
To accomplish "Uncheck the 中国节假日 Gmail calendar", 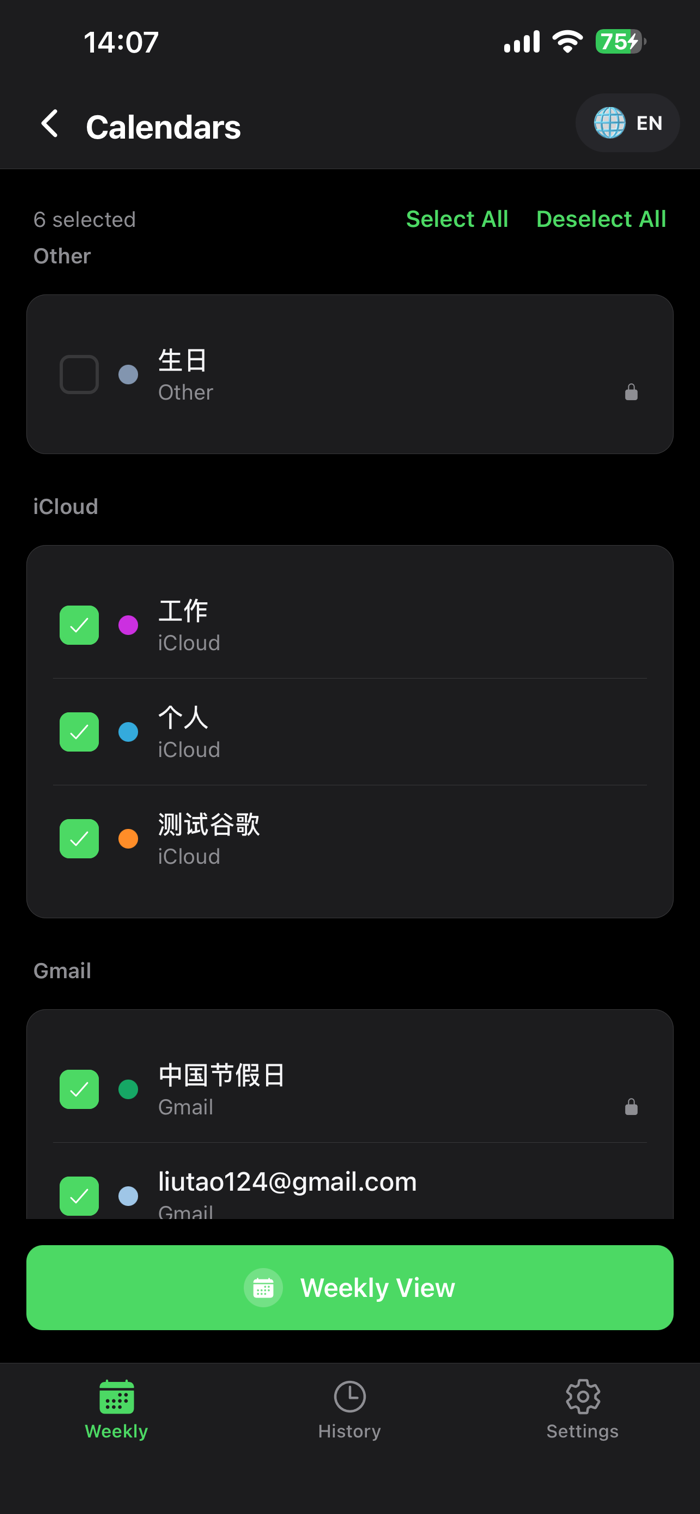I will click(x=79, y=1089).
